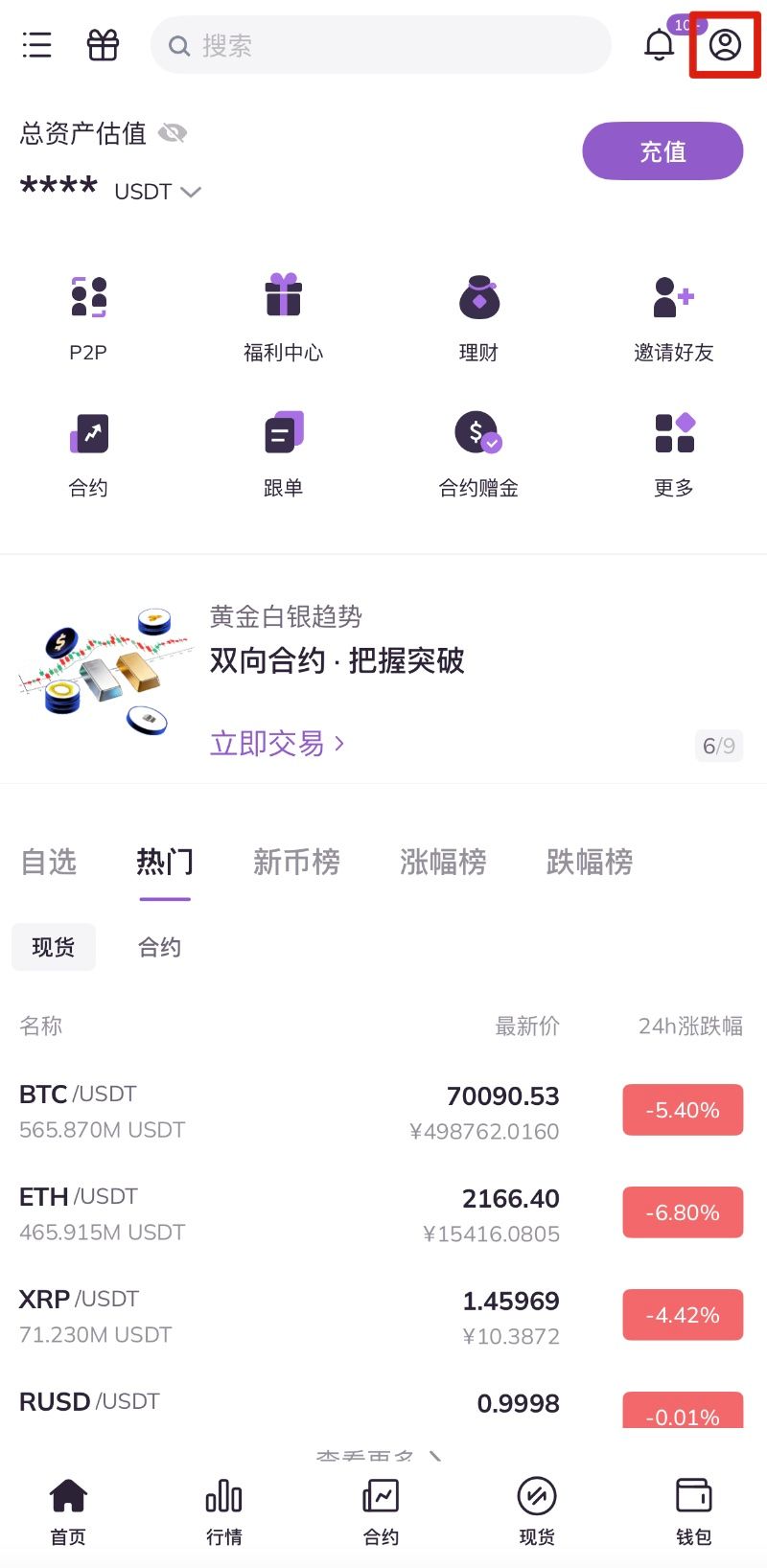Image resolution: width=767 pixels, height=1568 pixels.
Task: Open the gift rewards icon
Action: point(103,44)
